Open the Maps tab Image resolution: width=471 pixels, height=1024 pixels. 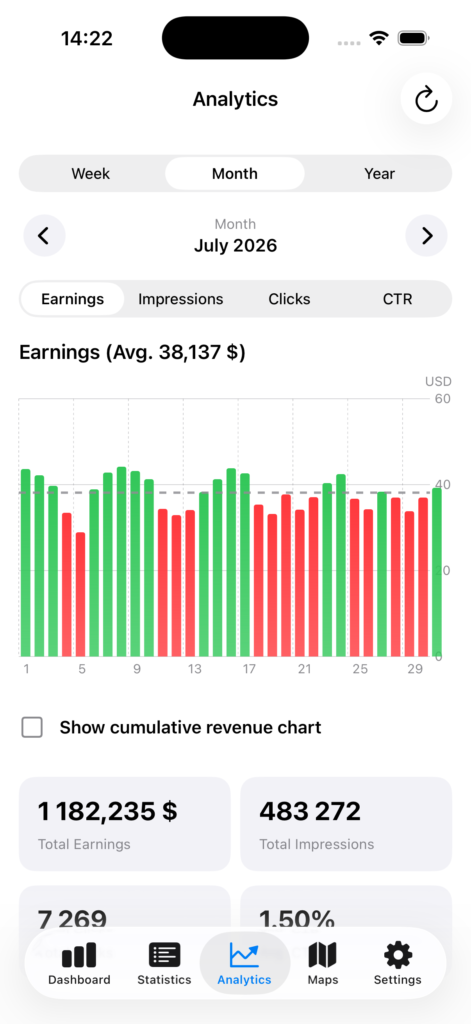coord(323,964)
